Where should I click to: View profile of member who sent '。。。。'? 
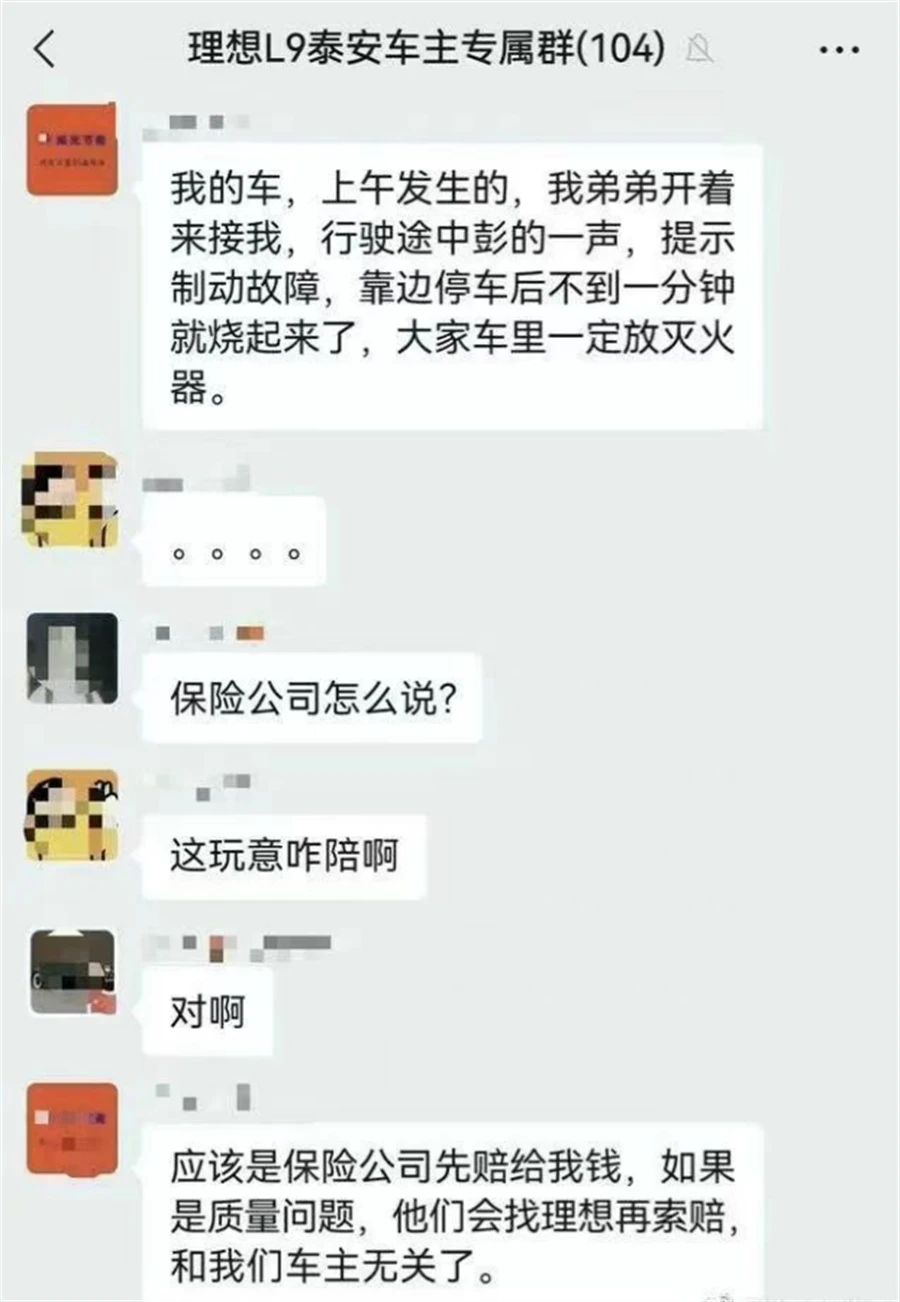72,500
